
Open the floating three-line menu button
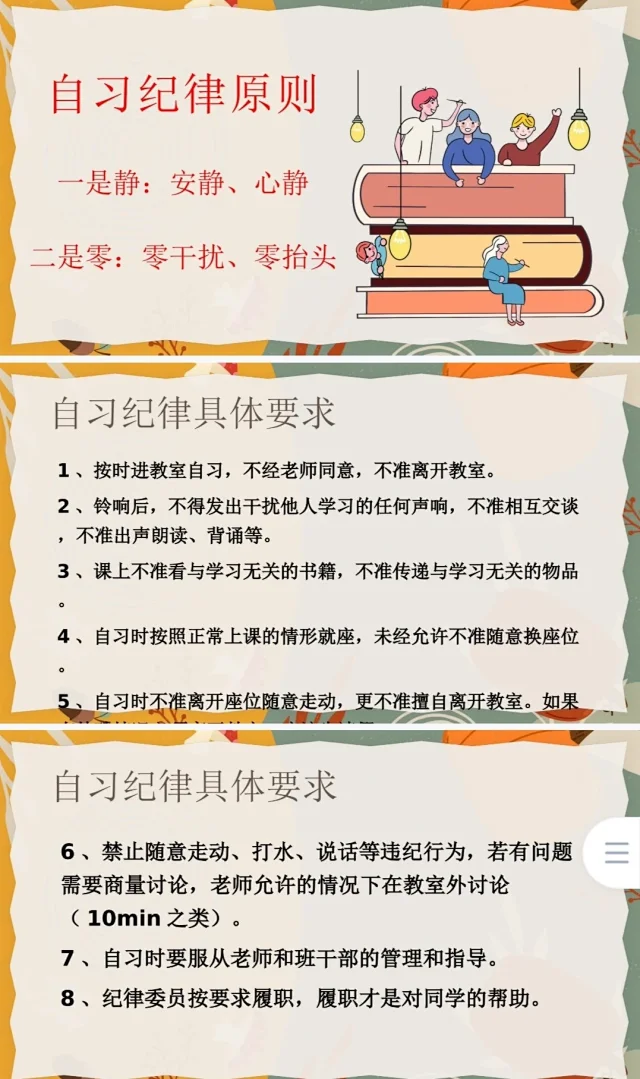click(x=616, y=852)
